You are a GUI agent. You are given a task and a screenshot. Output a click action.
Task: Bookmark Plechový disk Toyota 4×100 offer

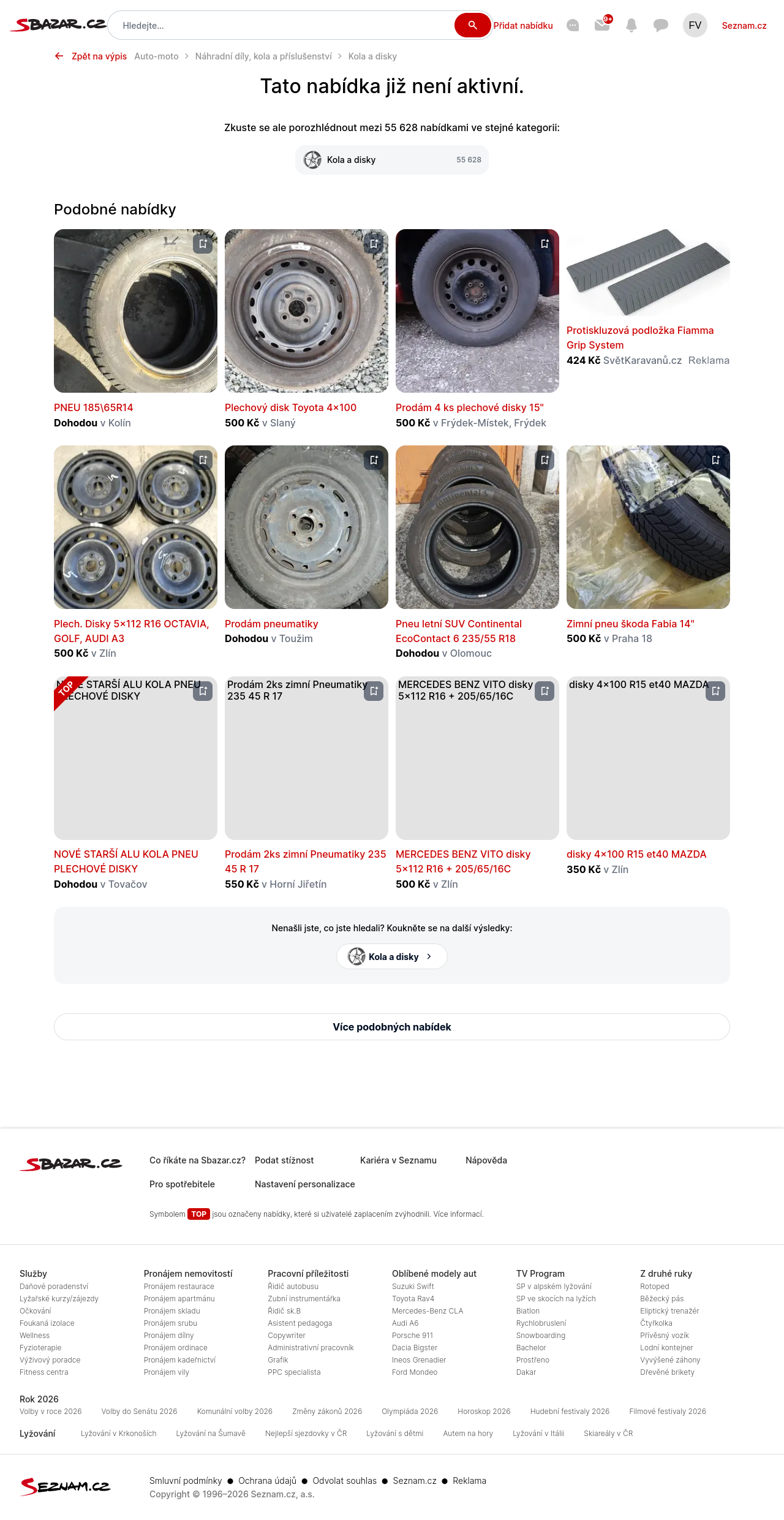coord(374,244)
